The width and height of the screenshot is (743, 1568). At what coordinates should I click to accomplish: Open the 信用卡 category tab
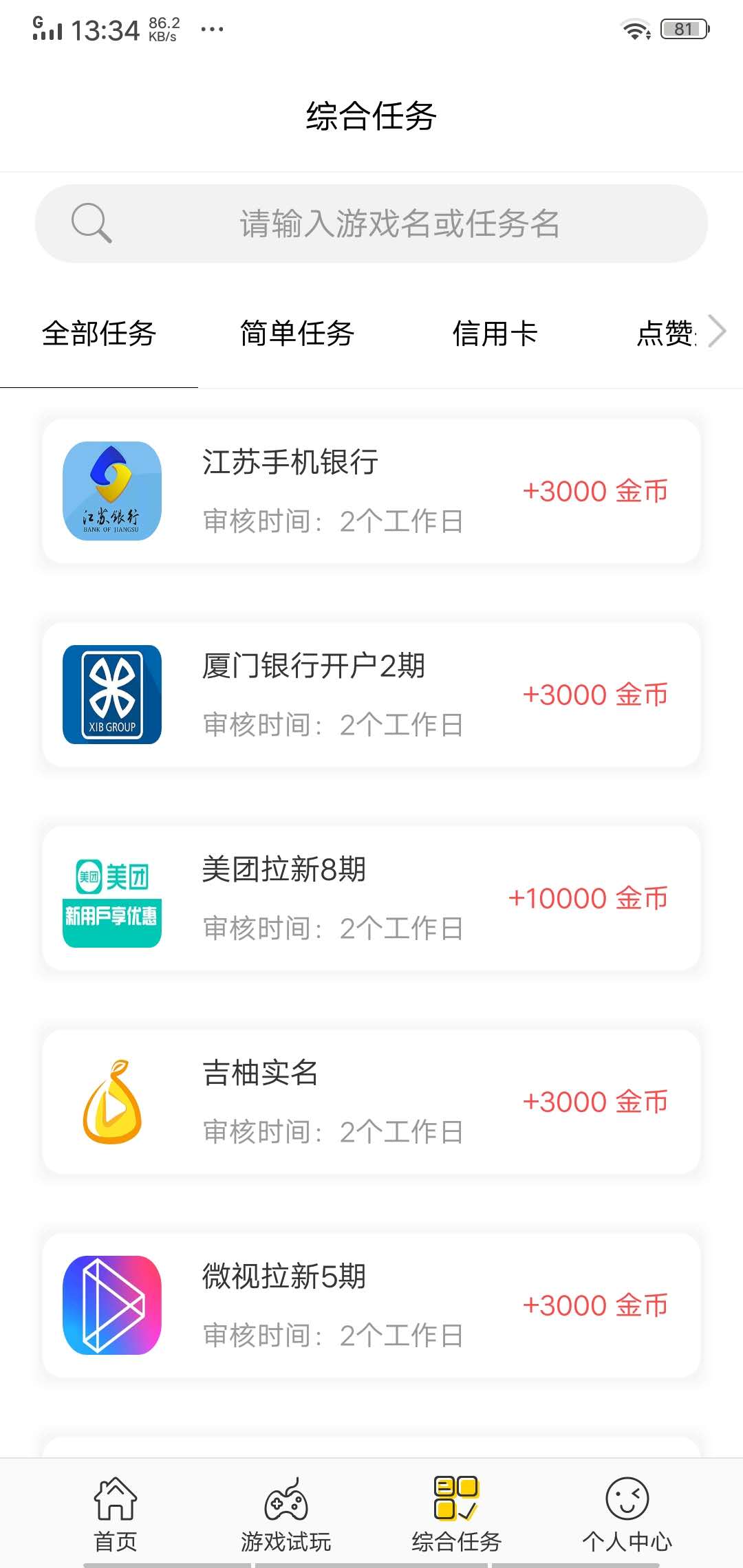pyautogui.click(x=497, y=334)
